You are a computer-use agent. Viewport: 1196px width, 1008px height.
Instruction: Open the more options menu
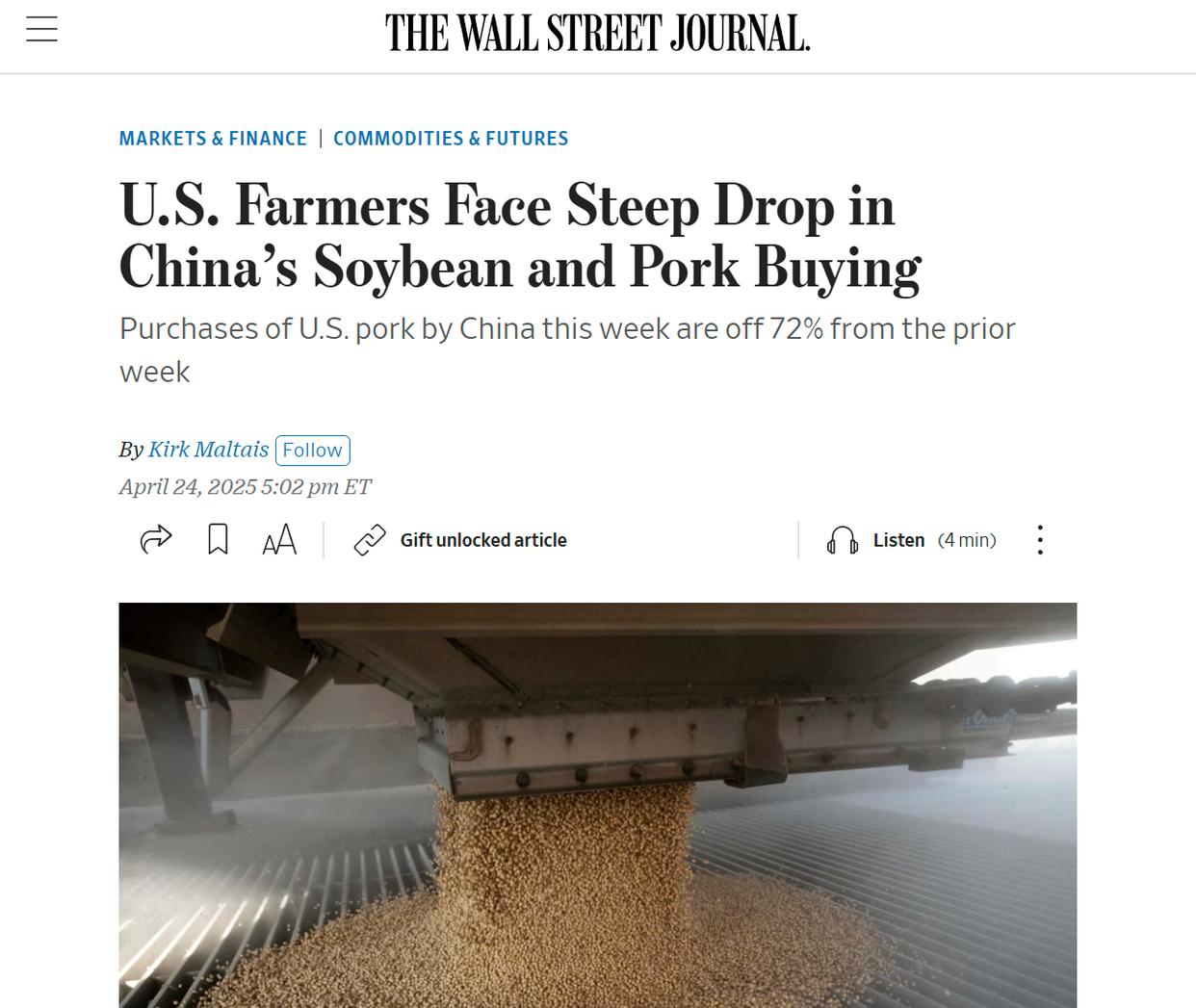click(x=1040, y=540)
